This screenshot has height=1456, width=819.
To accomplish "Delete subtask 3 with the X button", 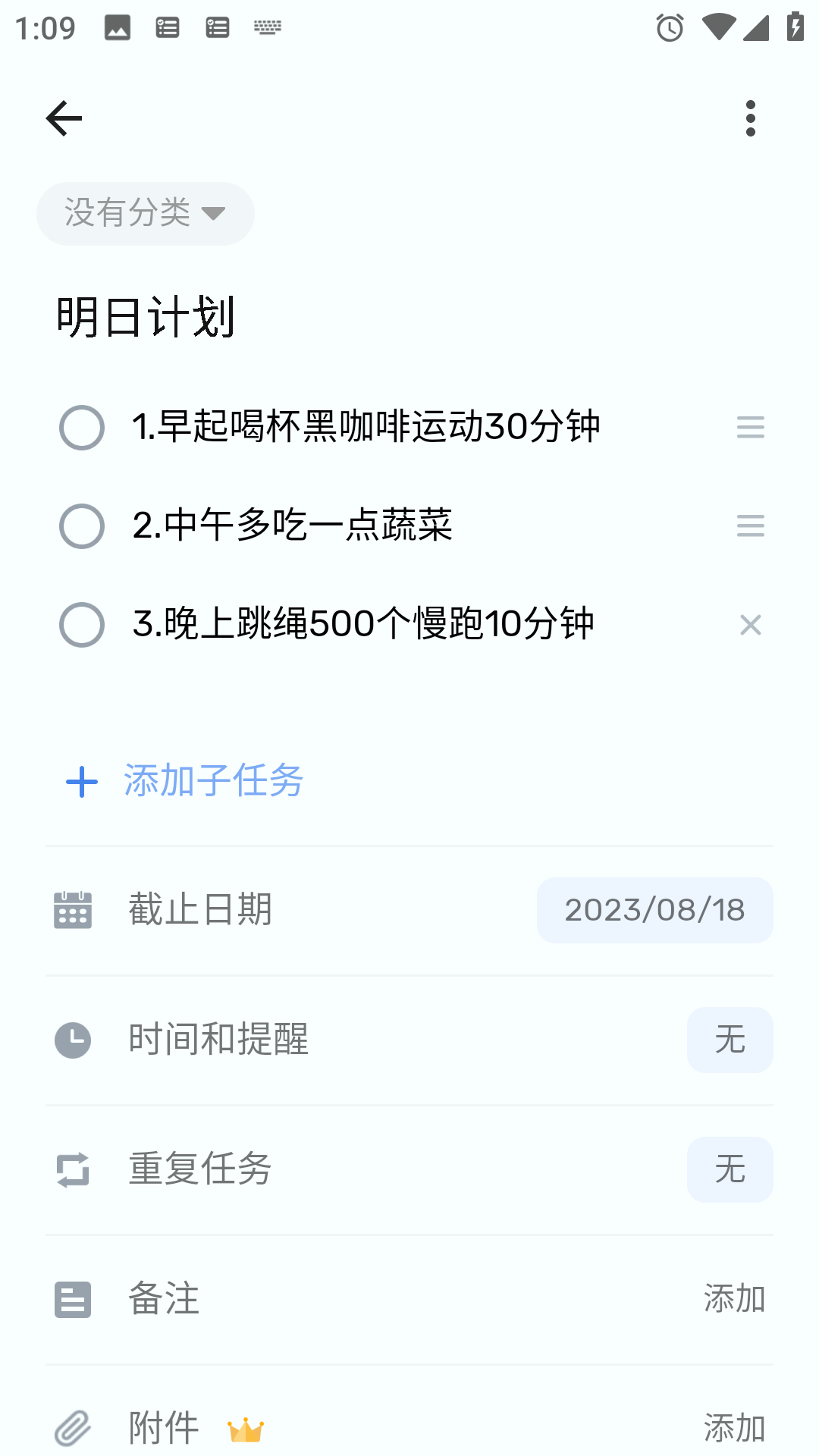I will point(750,625).
